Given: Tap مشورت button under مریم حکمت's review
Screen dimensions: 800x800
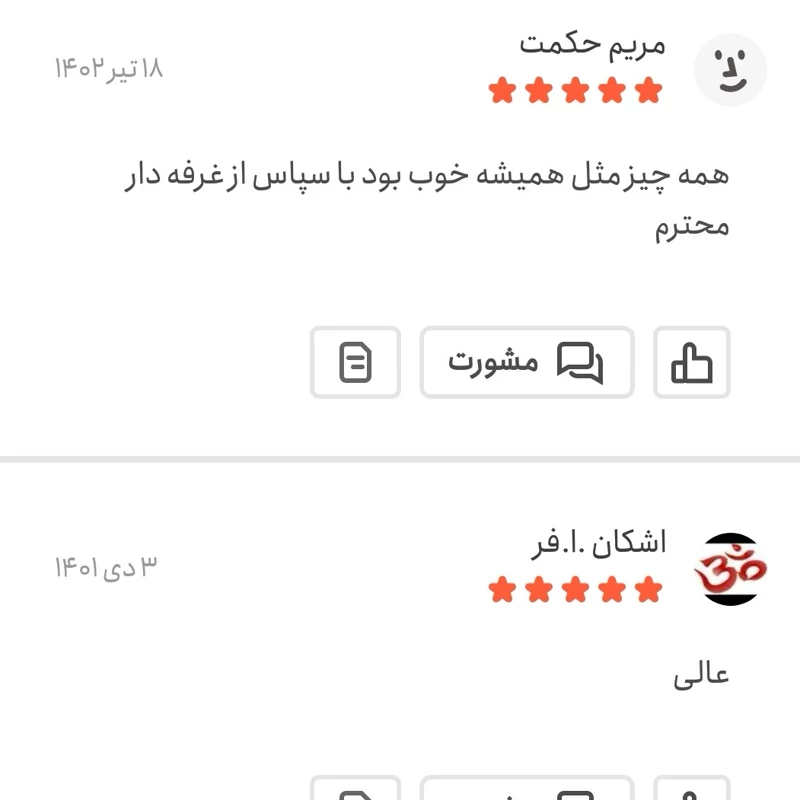Looking at the screenshot, I should click(526, 362).
